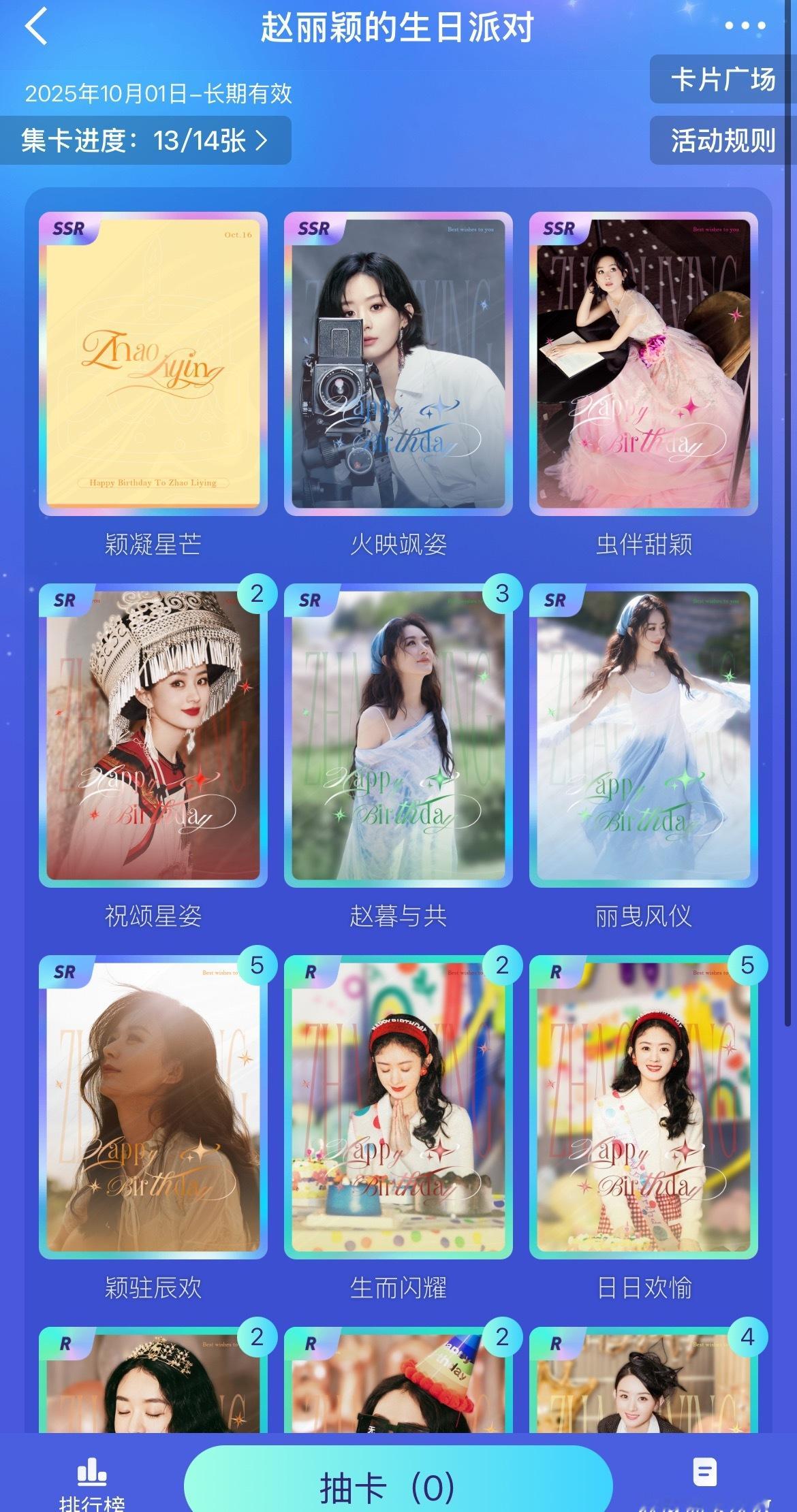Open the 祝颂星姿 SR card
The height and width of the screenshot is (1512, 797).
tap(153, 735)
